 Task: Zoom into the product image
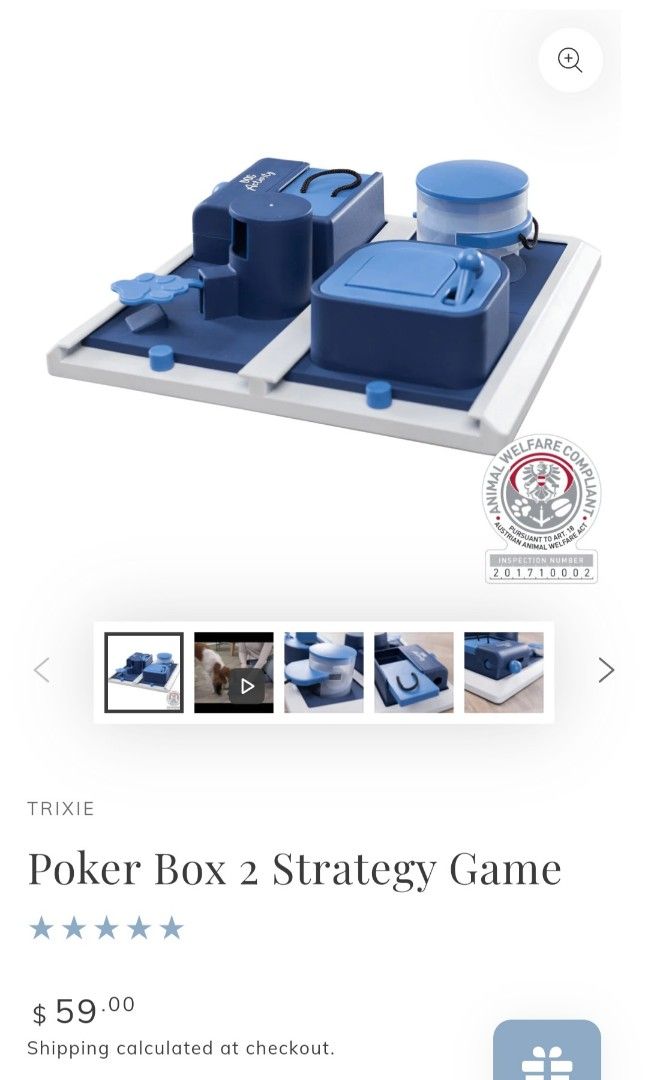point(570,60)
